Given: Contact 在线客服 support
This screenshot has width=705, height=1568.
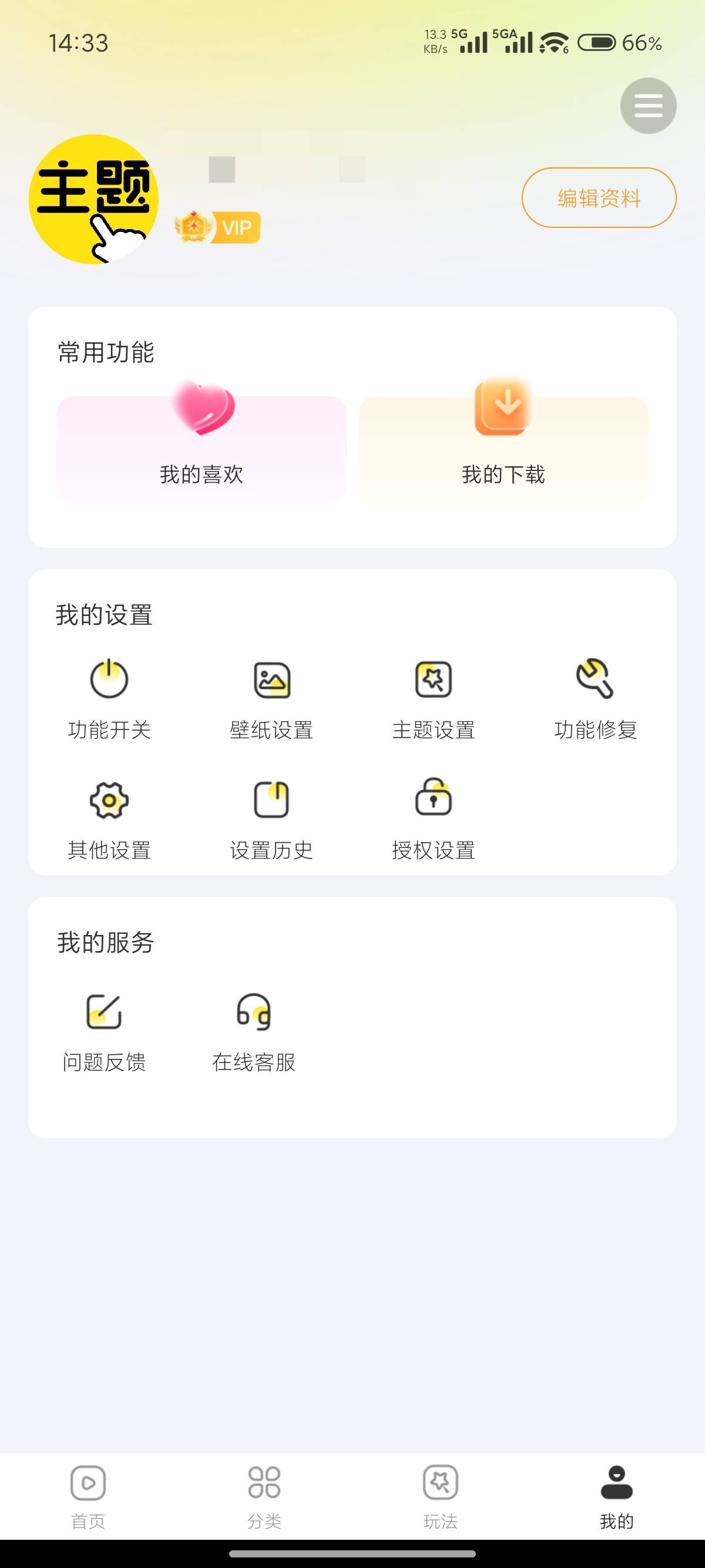Looking at the screenshot, I should [x=254, y=1032].
